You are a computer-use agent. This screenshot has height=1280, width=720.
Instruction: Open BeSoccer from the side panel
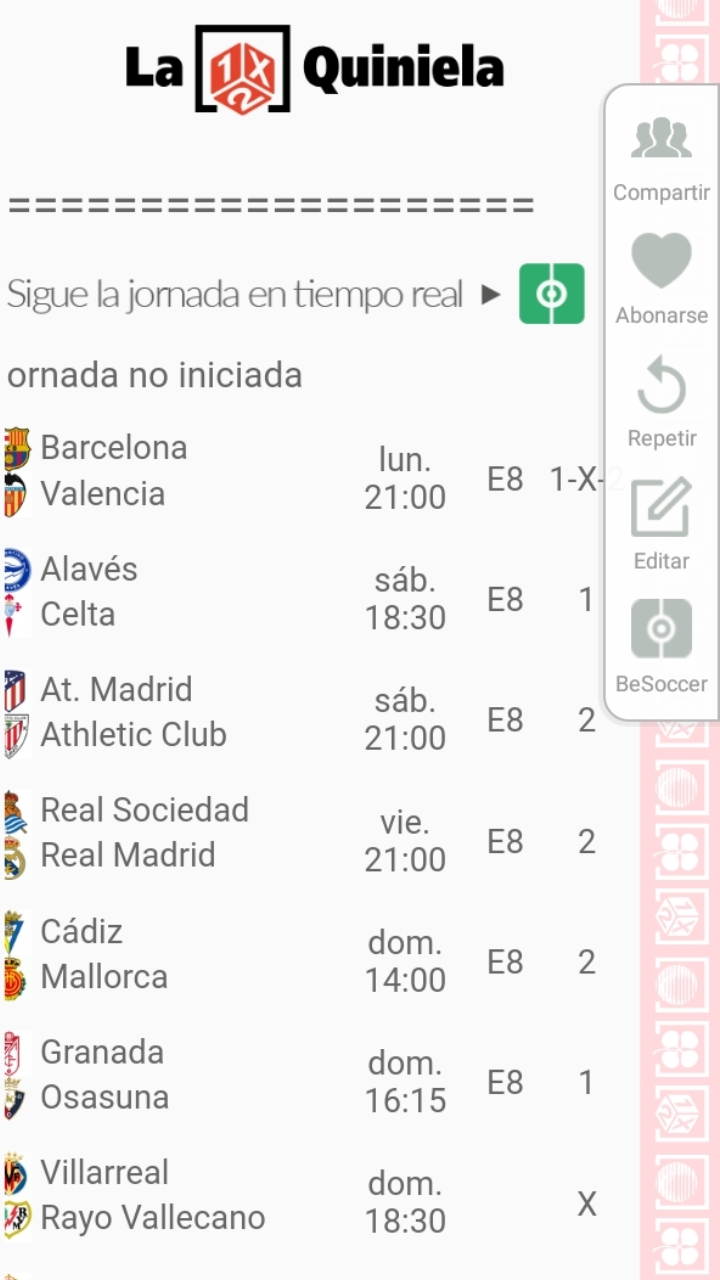[x=661, y=647]
